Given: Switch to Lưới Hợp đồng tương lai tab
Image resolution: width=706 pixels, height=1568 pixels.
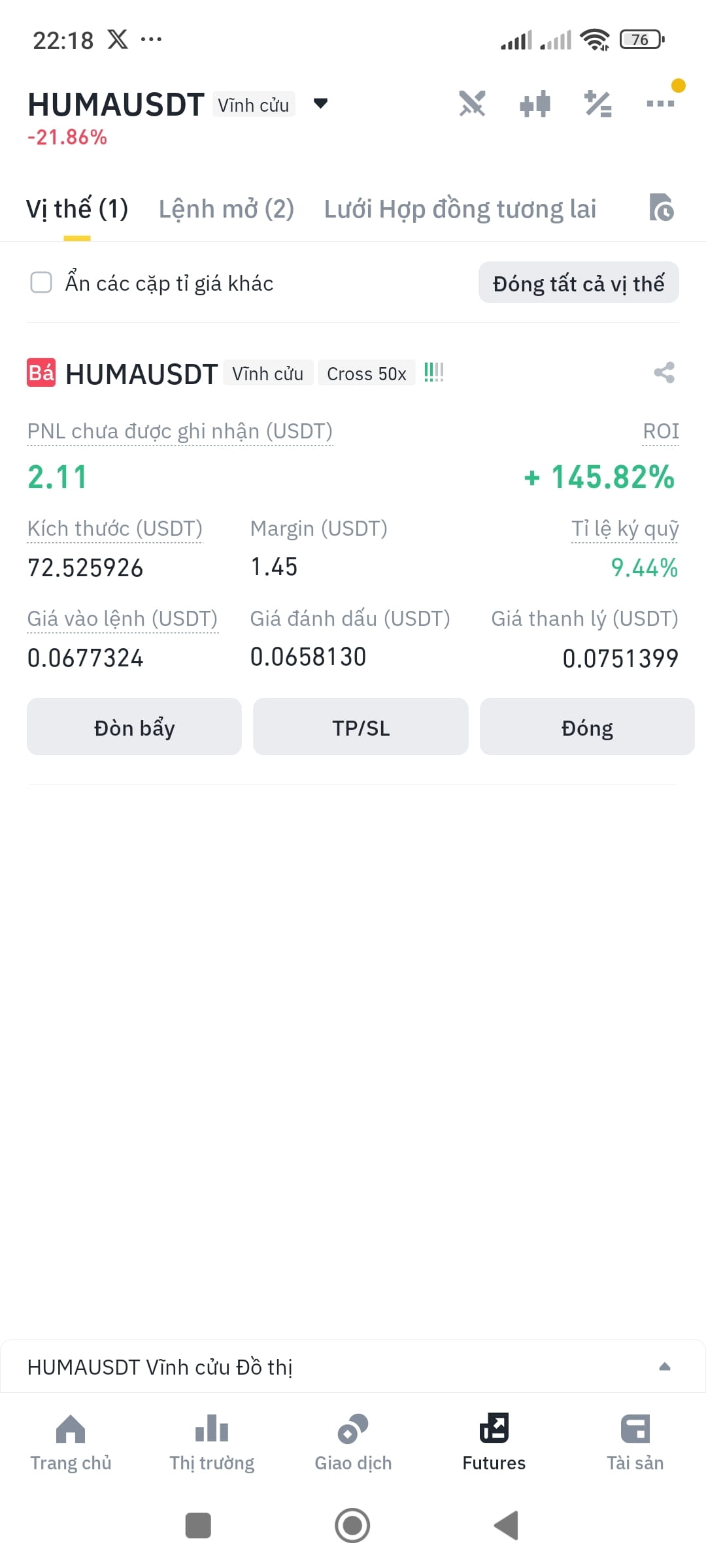Looking at the screenshot, I should tap(460, 209).
